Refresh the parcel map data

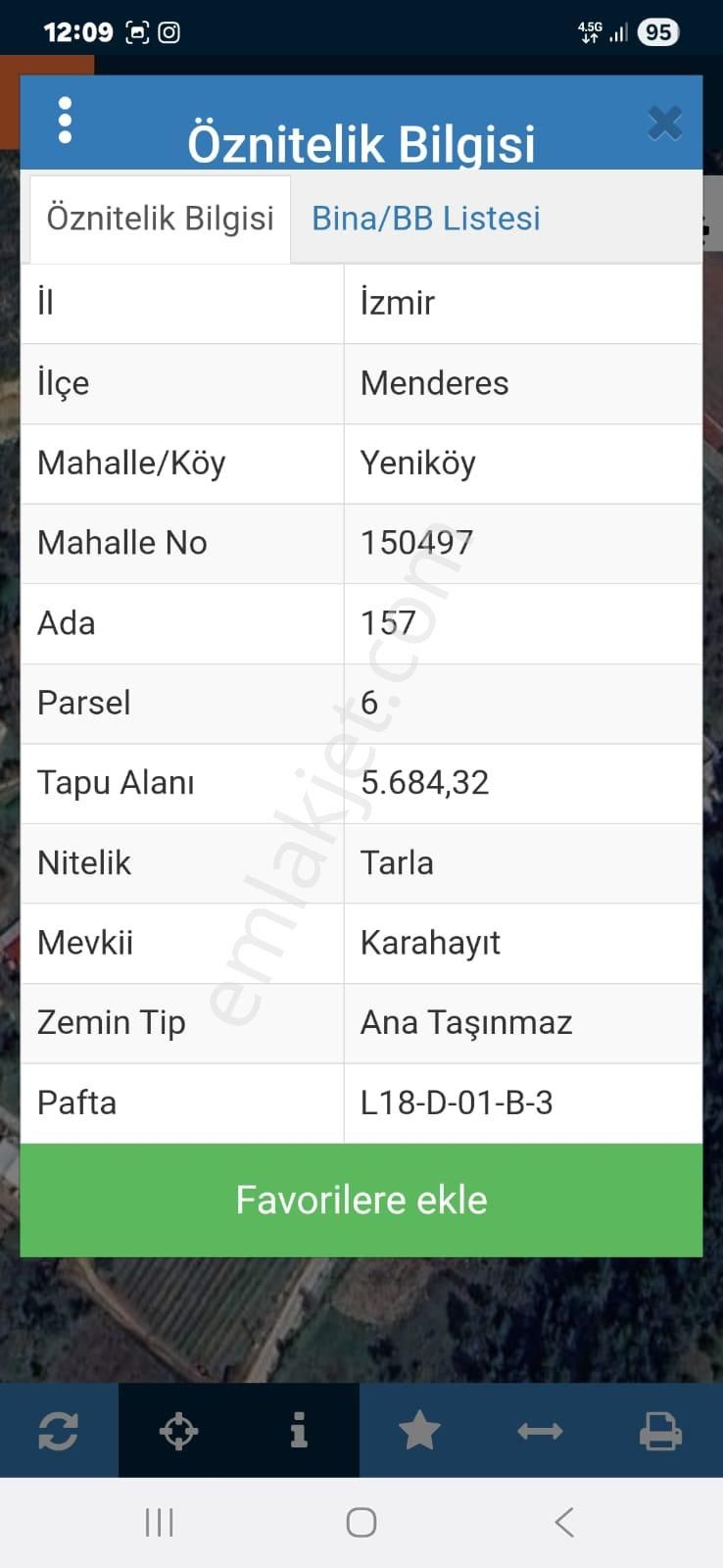pos(60,1431)
